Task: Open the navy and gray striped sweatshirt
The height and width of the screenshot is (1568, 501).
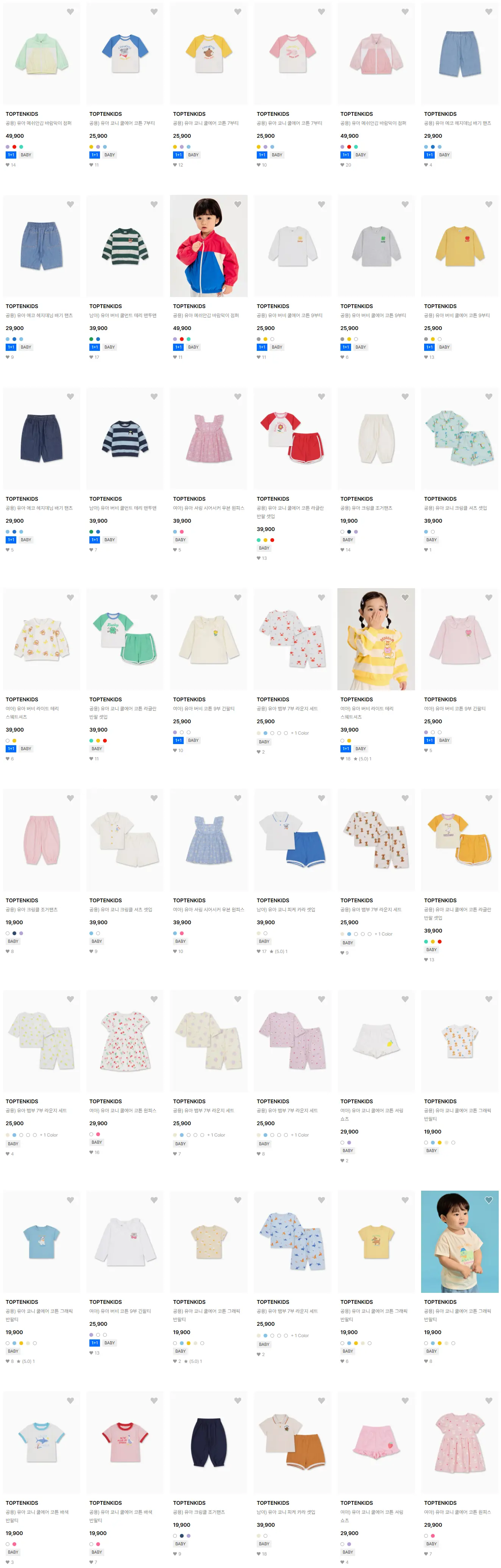Action: (x=125, y=438)
